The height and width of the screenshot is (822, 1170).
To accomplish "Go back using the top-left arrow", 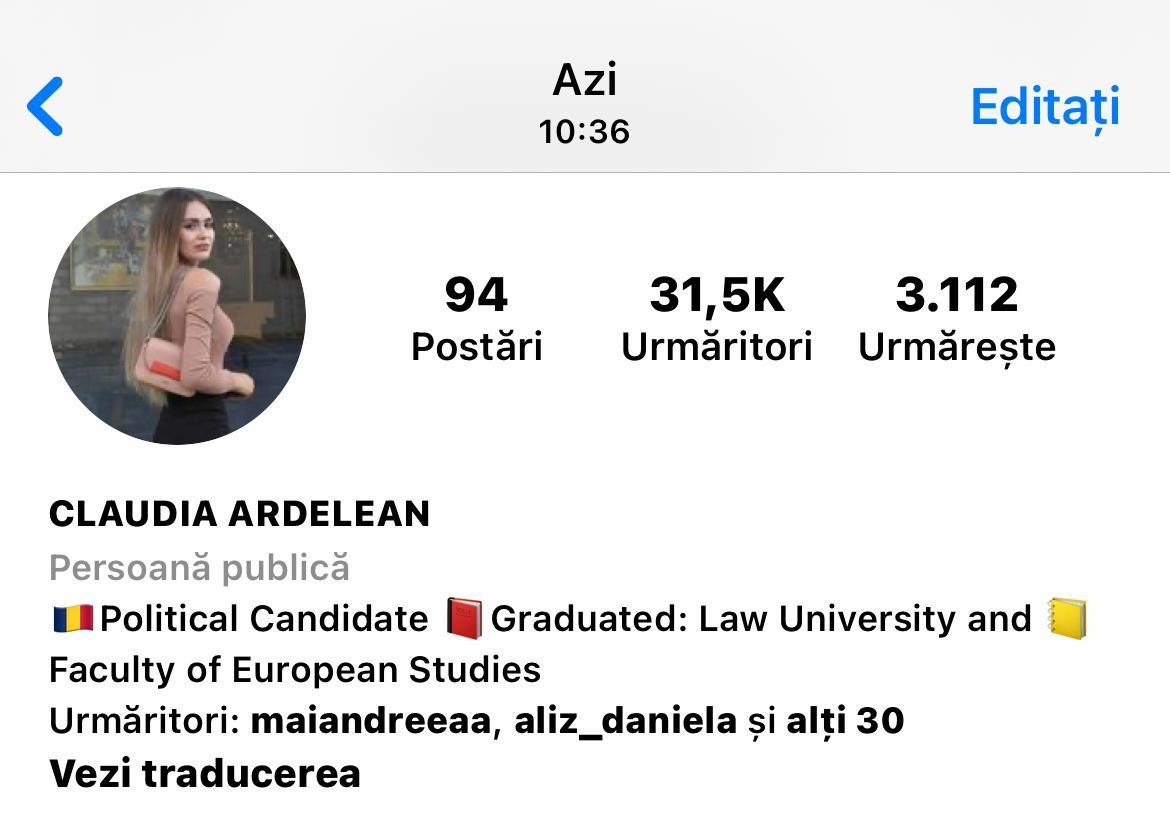I will pos(46,106).
